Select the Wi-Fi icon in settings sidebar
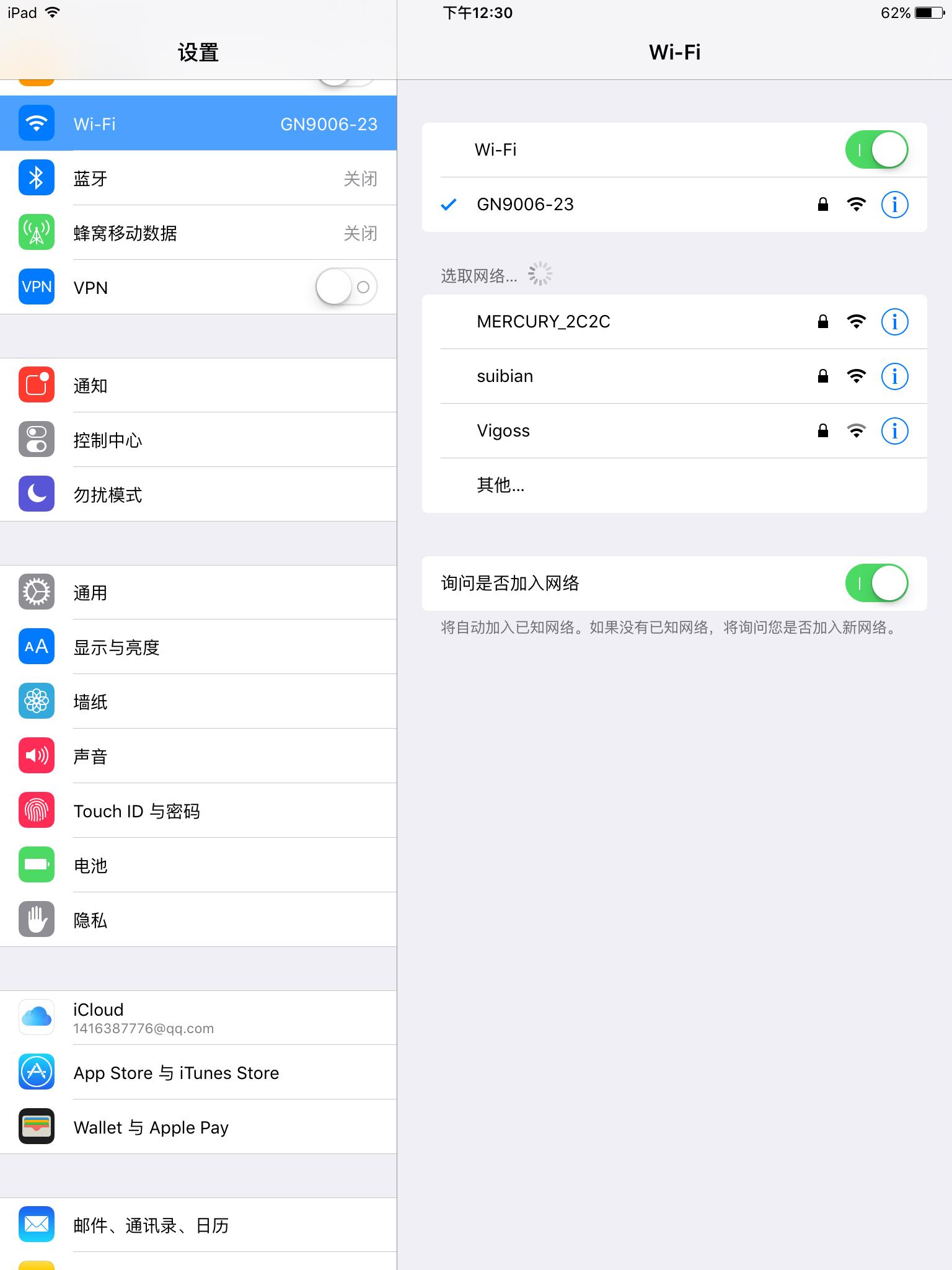The image size is (952, 1270). [x=36, y=123]
